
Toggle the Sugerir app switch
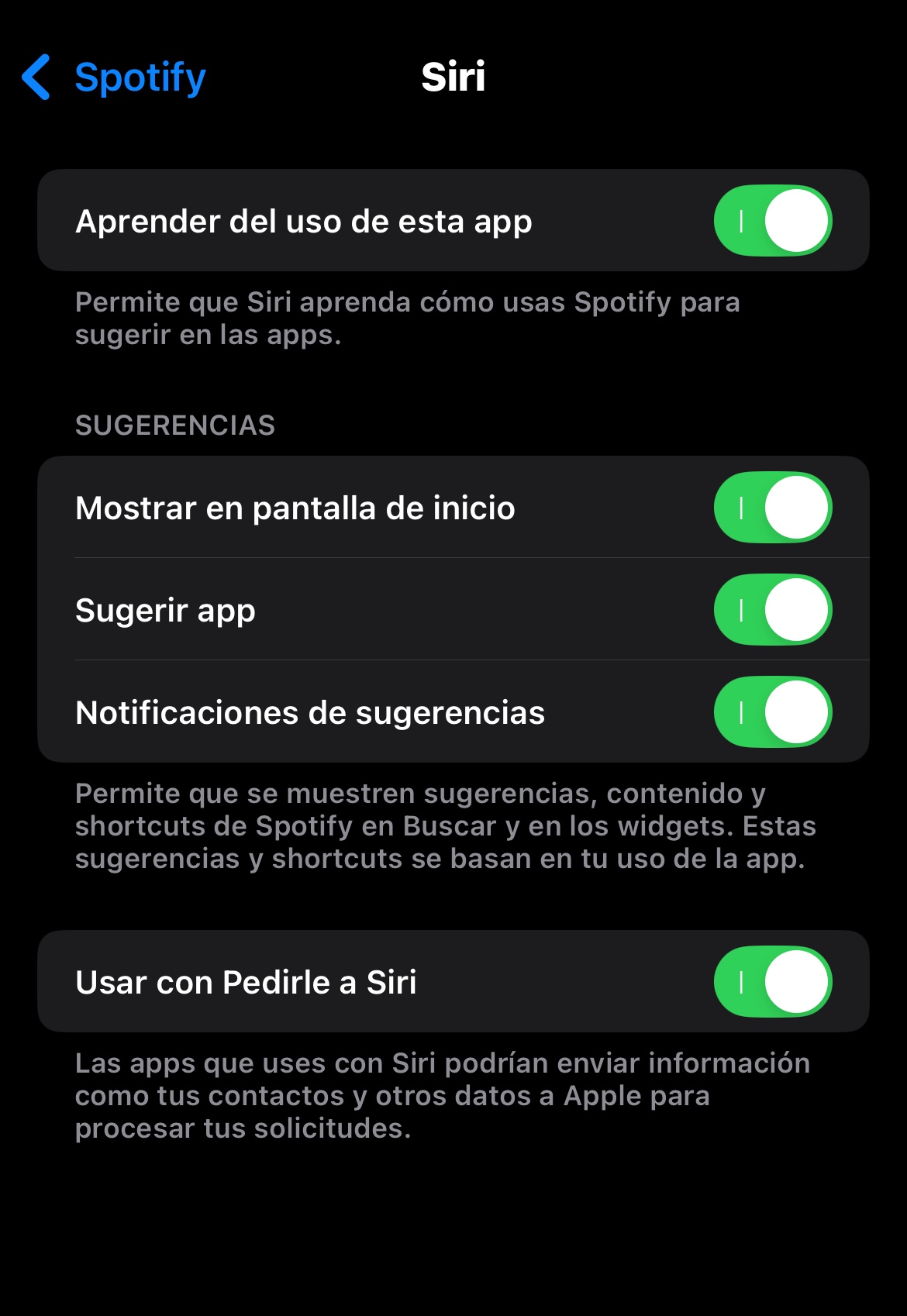(772, 610)
